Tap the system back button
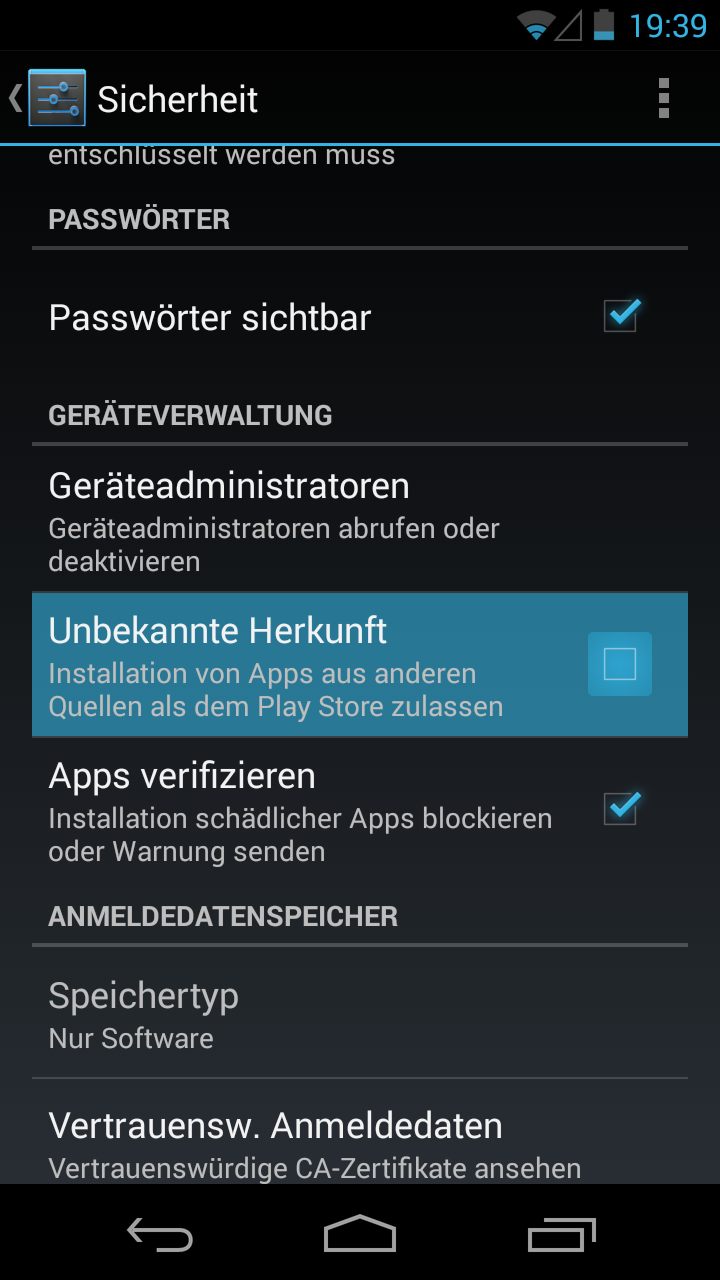 pos(160,1234)
